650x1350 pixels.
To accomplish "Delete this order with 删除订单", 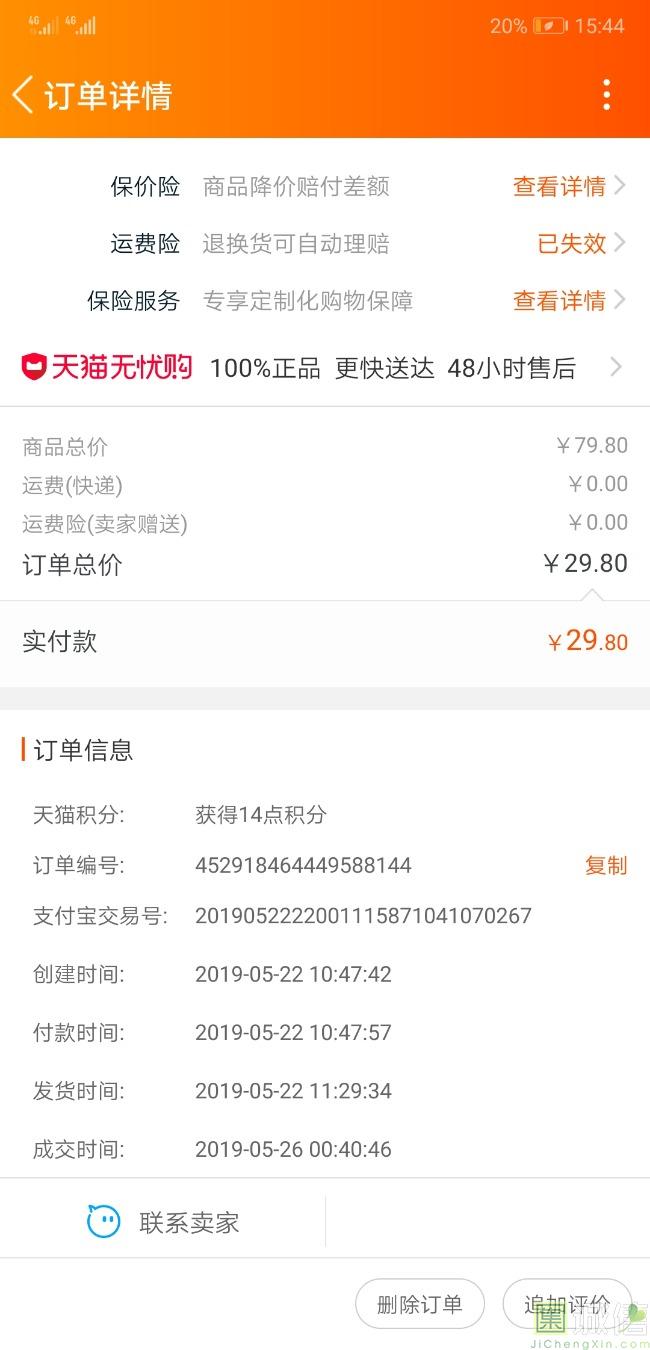I will (x=420, y=1304).
